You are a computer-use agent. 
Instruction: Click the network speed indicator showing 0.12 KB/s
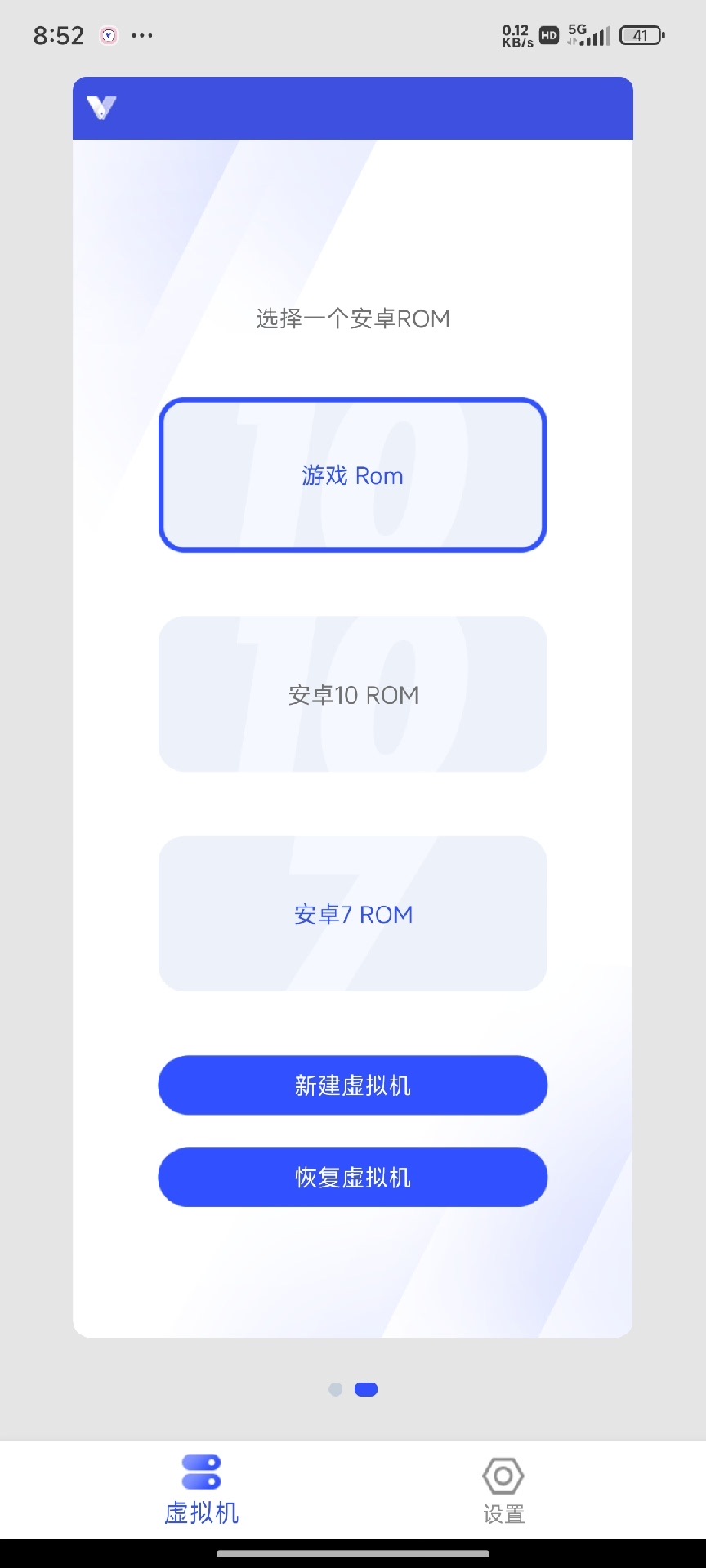[x=513, y=36]
